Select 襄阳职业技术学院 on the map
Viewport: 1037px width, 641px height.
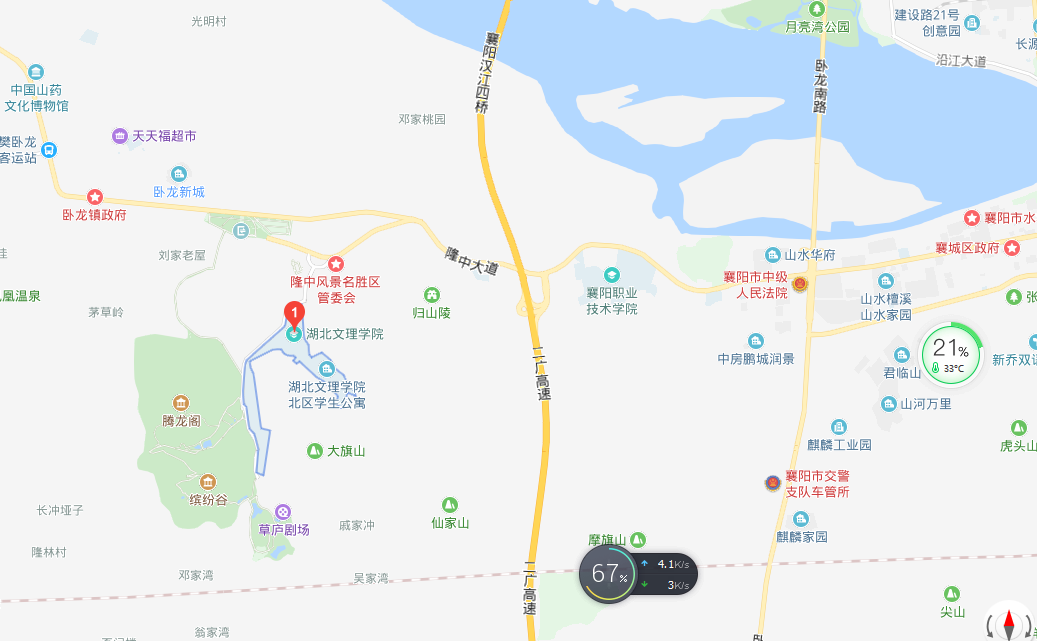click(x=611, y=275)
